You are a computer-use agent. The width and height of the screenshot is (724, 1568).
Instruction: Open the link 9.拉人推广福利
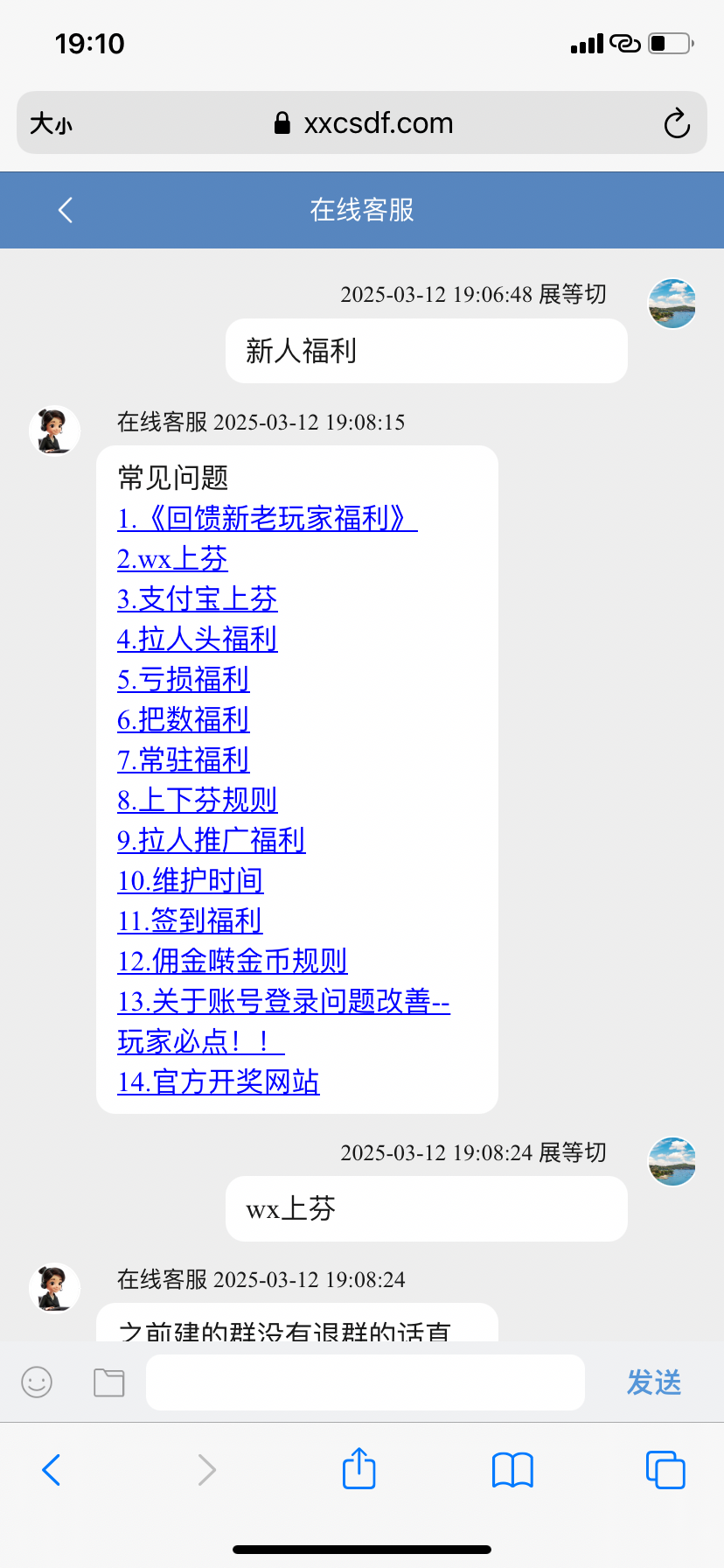(x=211, y=841)
